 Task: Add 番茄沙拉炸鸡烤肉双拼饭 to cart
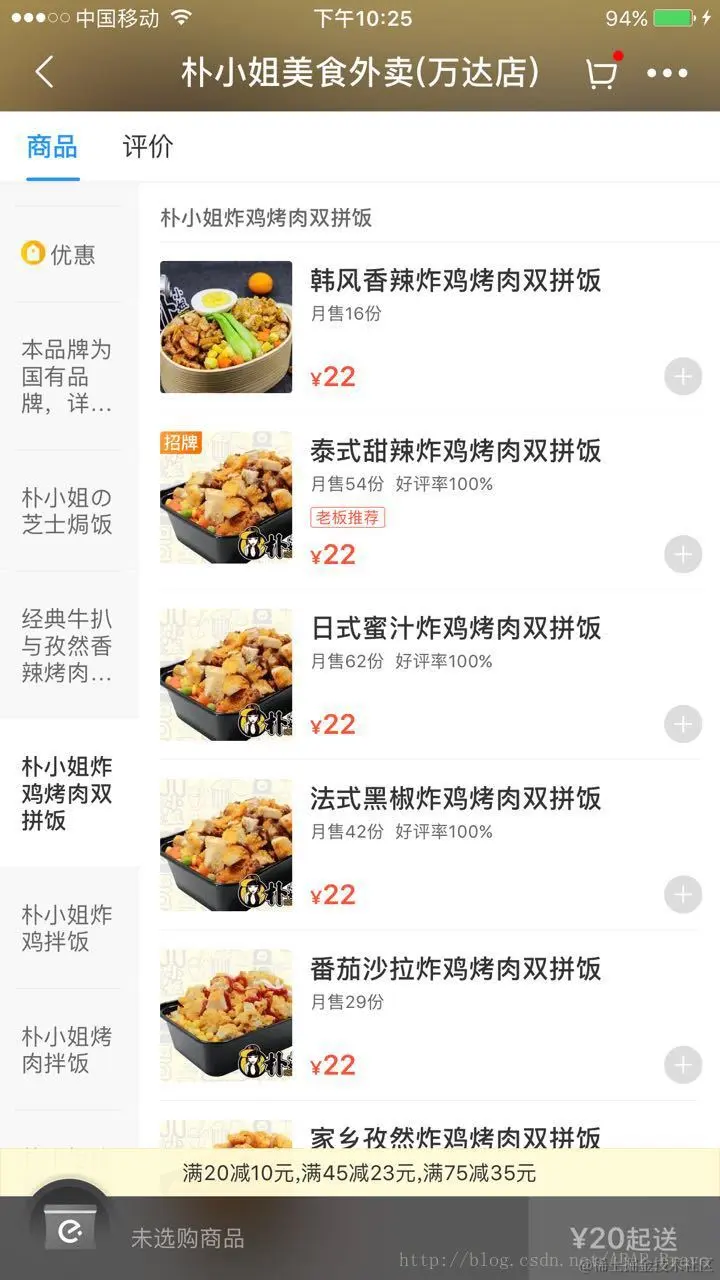pos(683,1065)
